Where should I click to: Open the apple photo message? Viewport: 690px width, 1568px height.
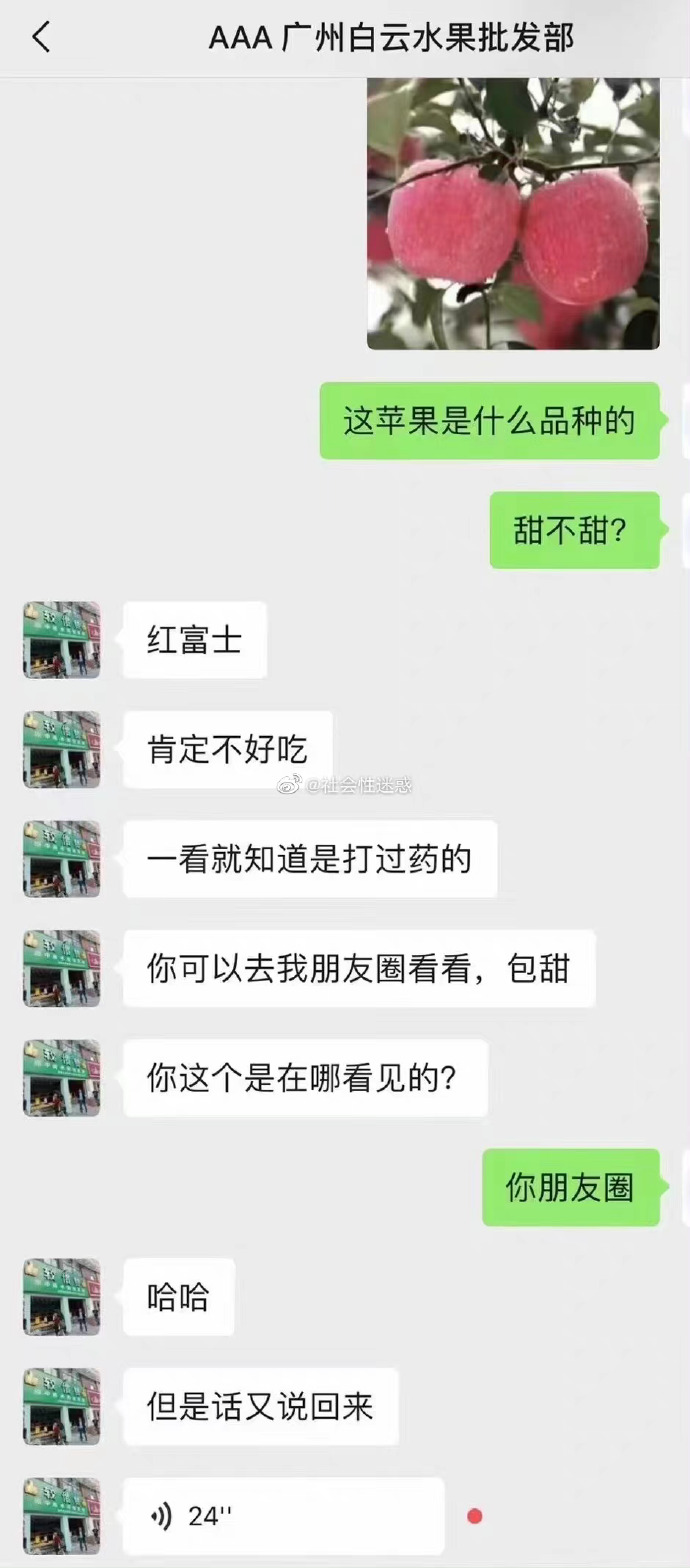[513, 214]
